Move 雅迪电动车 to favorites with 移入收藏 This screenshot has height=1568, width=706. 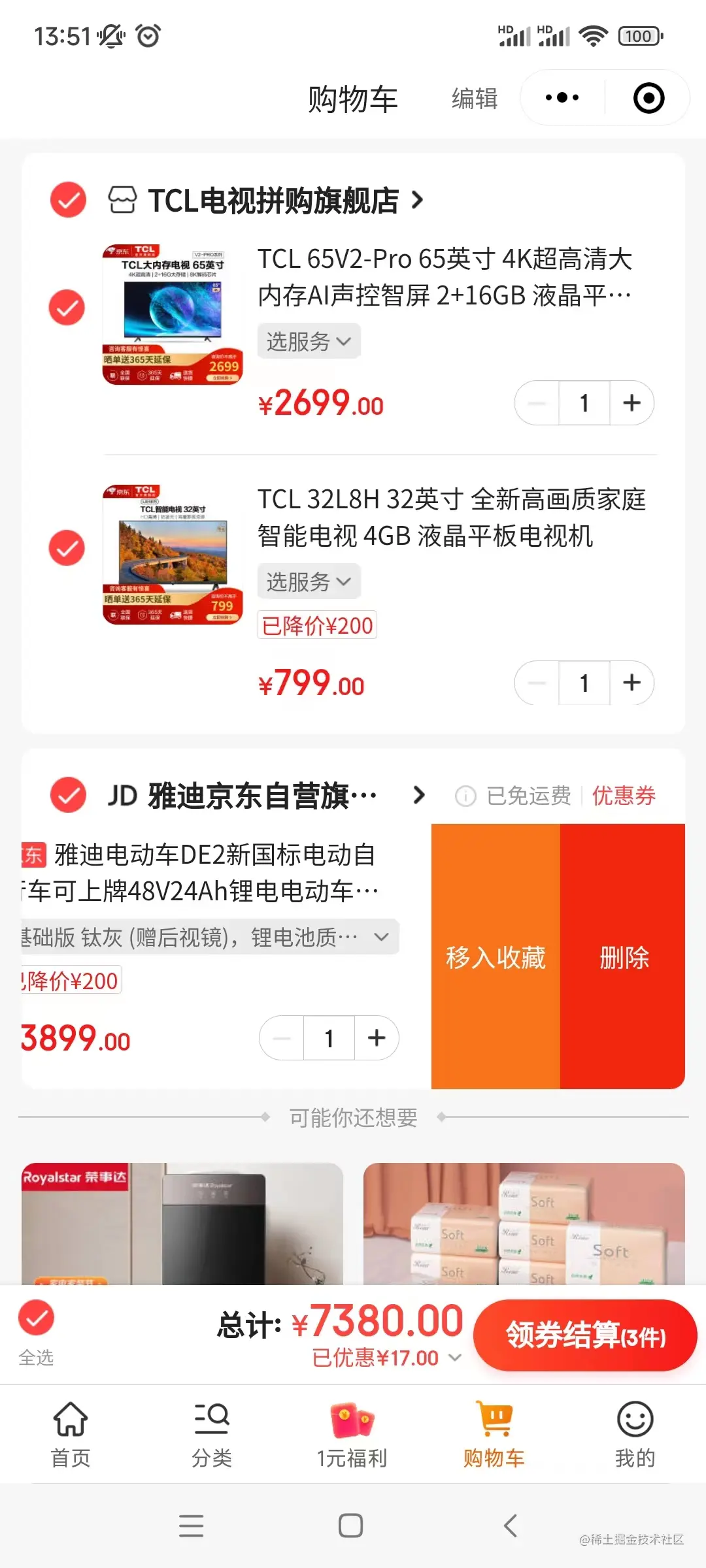point(496,957)
